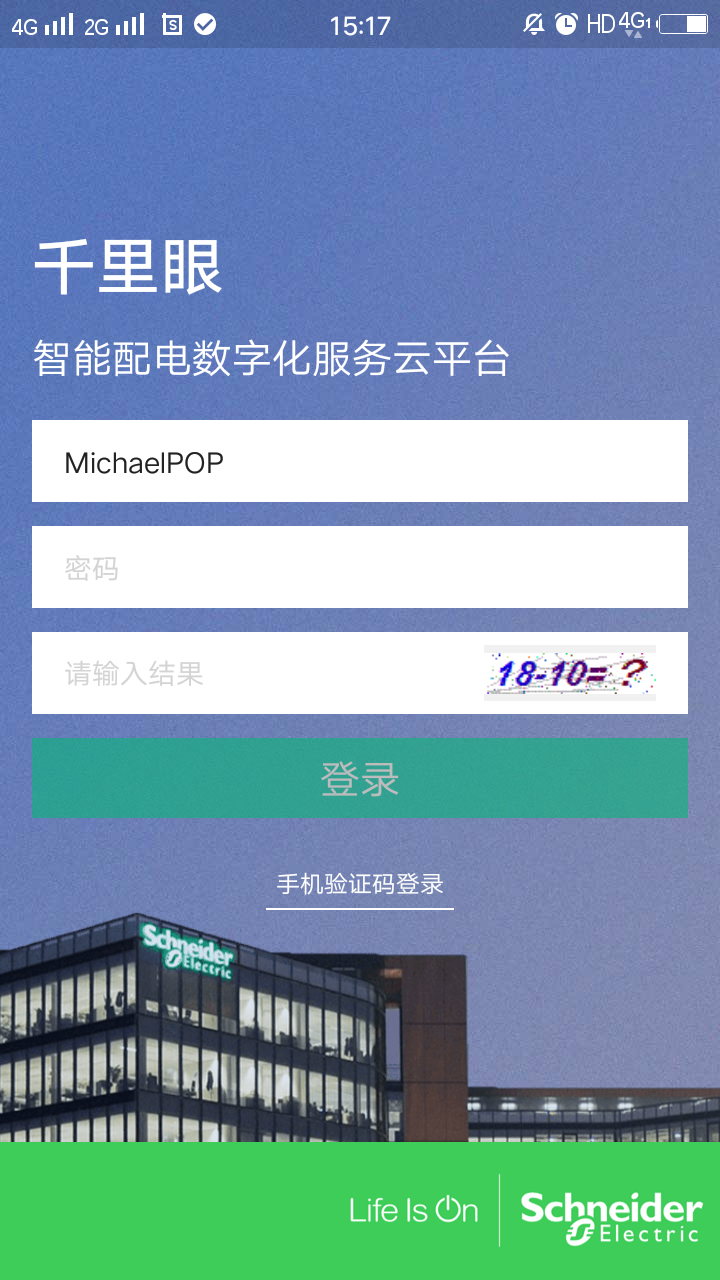The width and height of the screenshot is (720, 1280).
Task: Select the 千里眼 app title text
Action: (130, 268)
